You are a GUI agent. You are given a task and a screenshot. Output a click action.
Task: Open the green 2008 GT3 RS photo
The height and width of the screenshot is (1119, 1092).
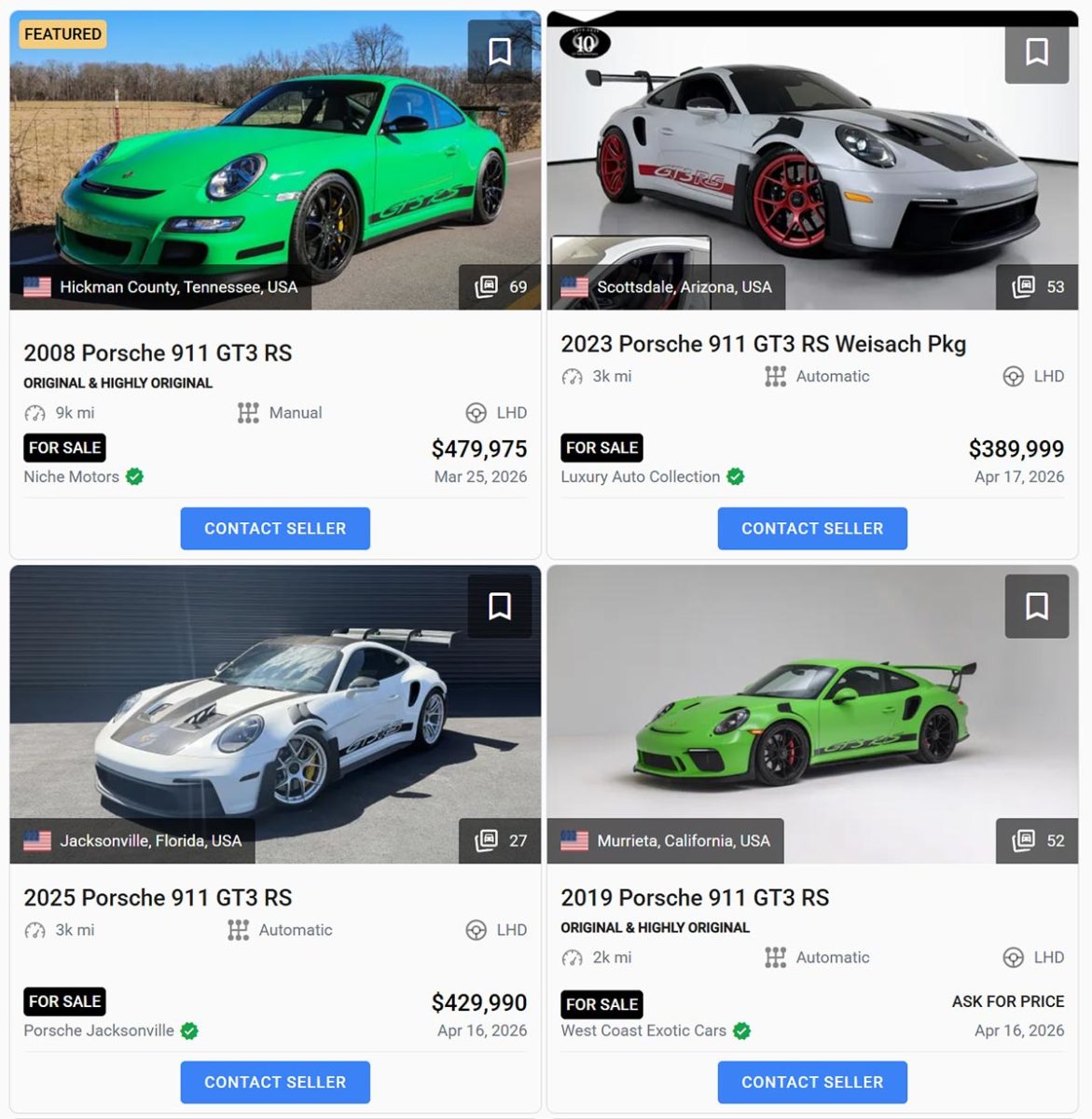275,159
